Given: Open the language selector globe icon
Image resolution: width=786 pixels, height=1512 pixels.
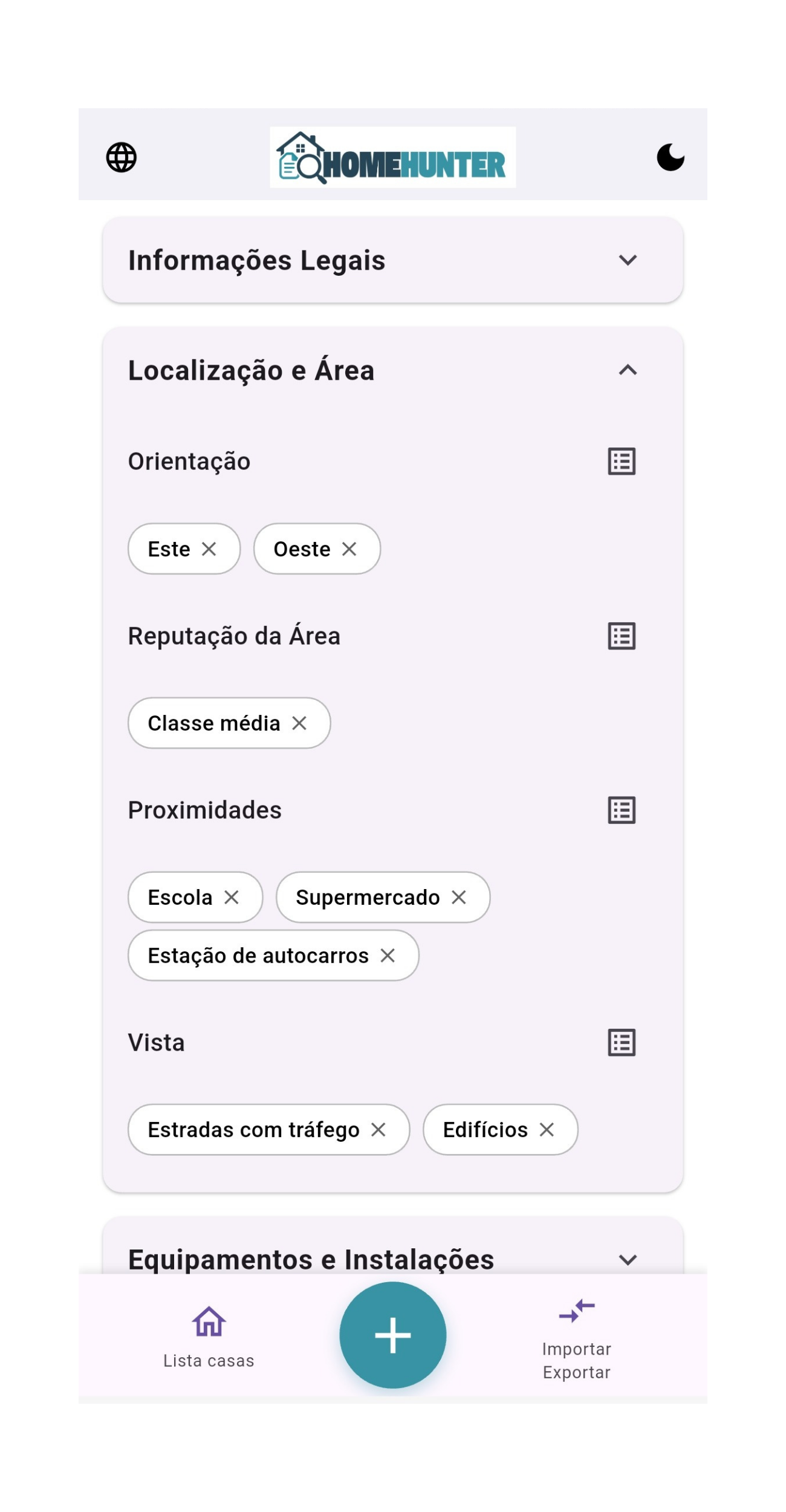Looking at the screenshot, I should (x=120, y=159).
